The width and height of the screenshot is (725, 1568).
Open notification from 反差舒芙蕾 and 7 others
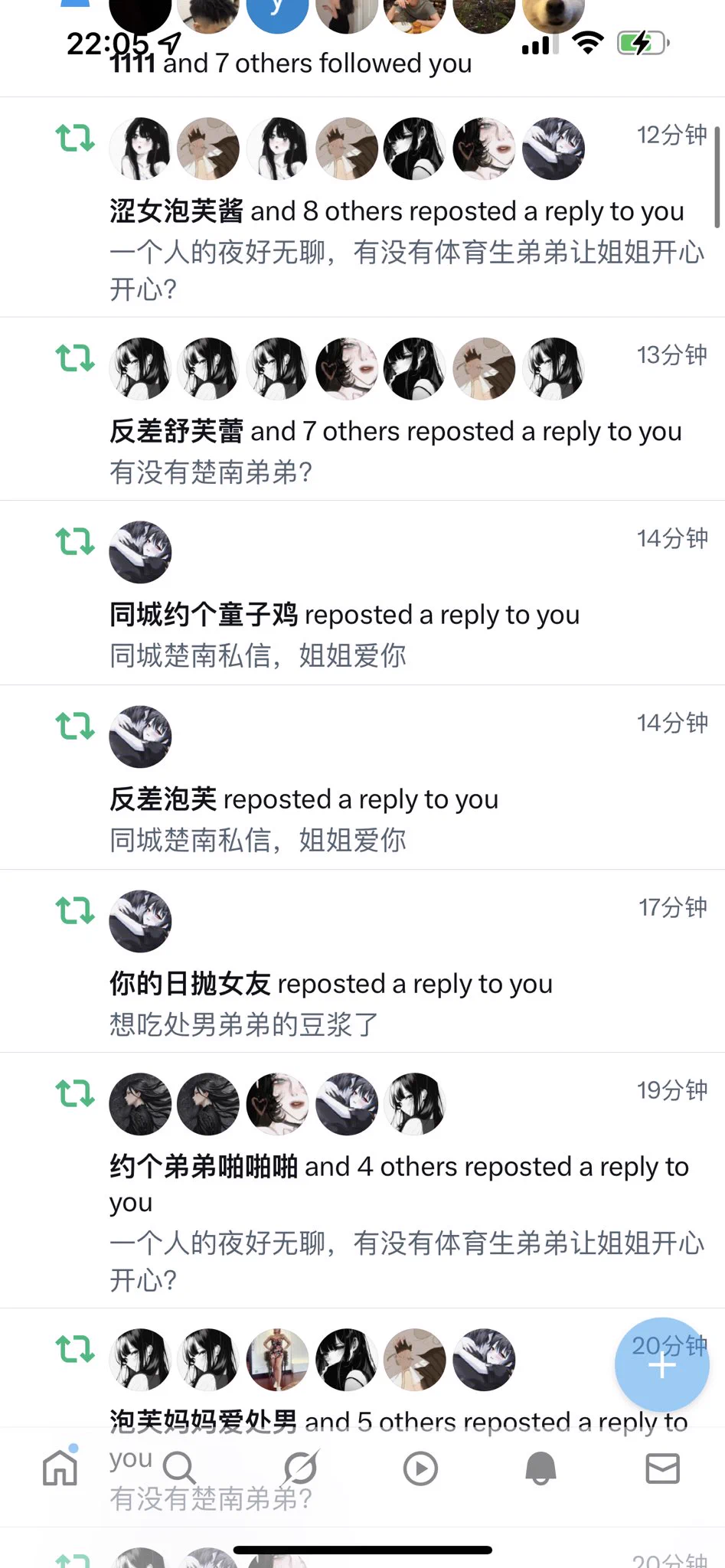click(x=395, y=433)
